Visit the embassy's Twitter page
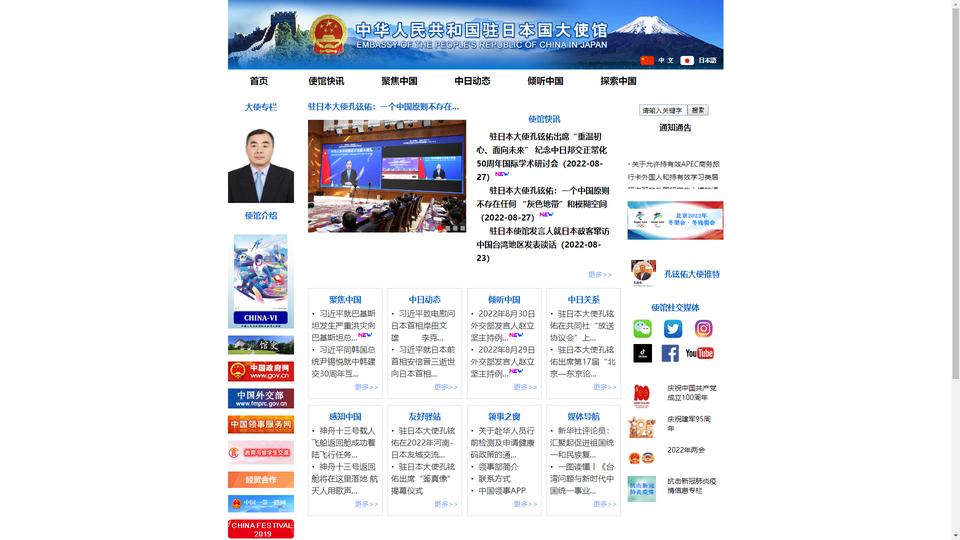Viewport: 960px width, 540px height. tap(673, 328)
